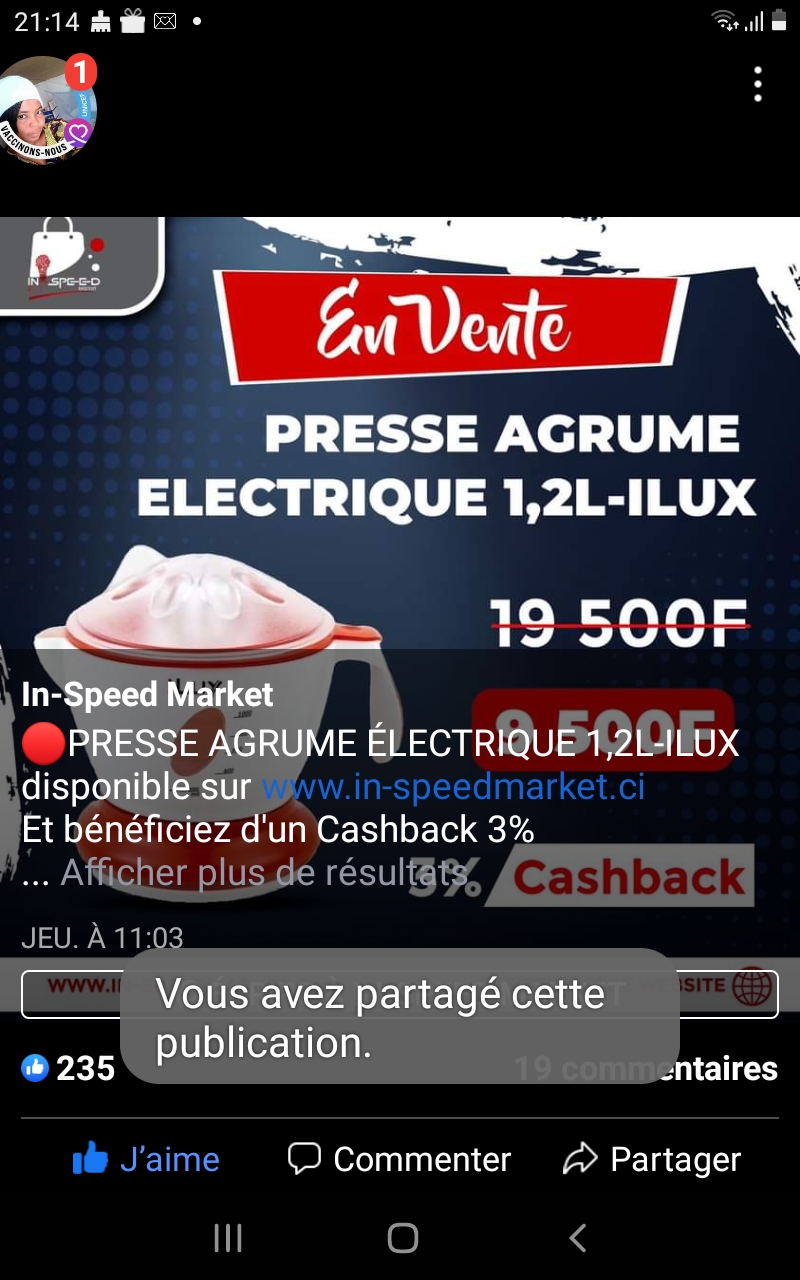Share the post with Partager

pyautogui.click(x=652, y=1159)
